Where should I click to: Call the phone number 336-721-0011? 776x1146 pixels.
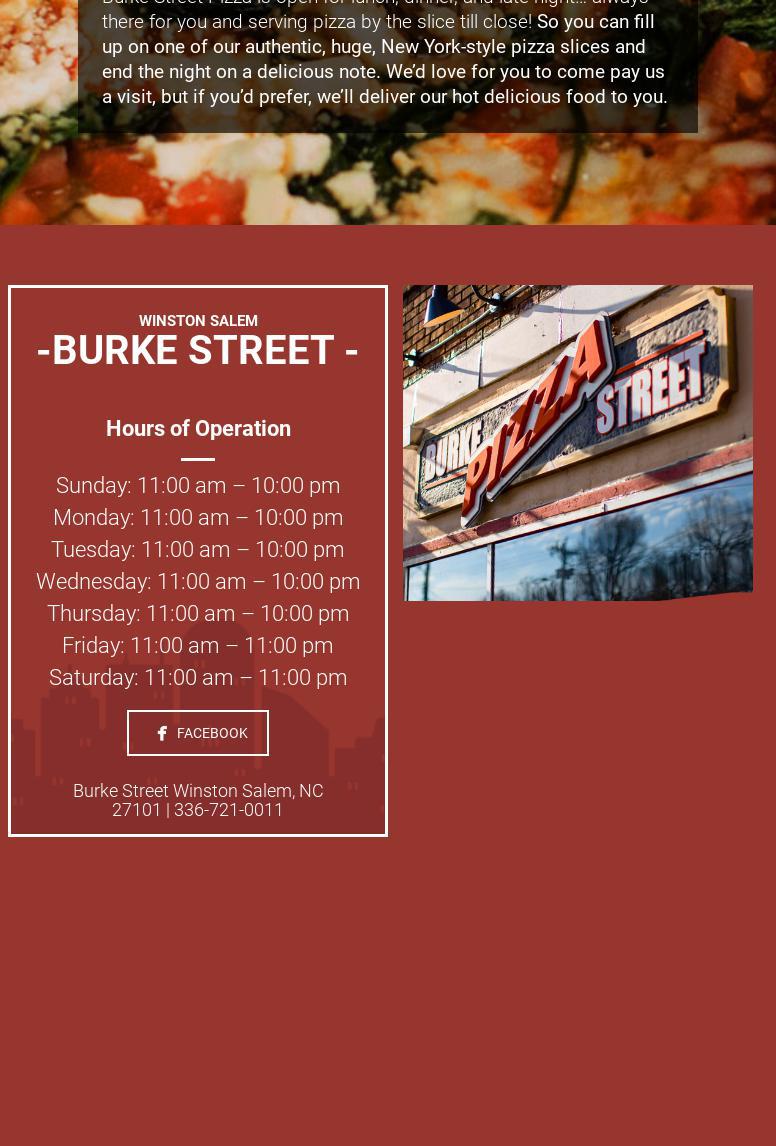pyautogui.click(x=228, y=810)
